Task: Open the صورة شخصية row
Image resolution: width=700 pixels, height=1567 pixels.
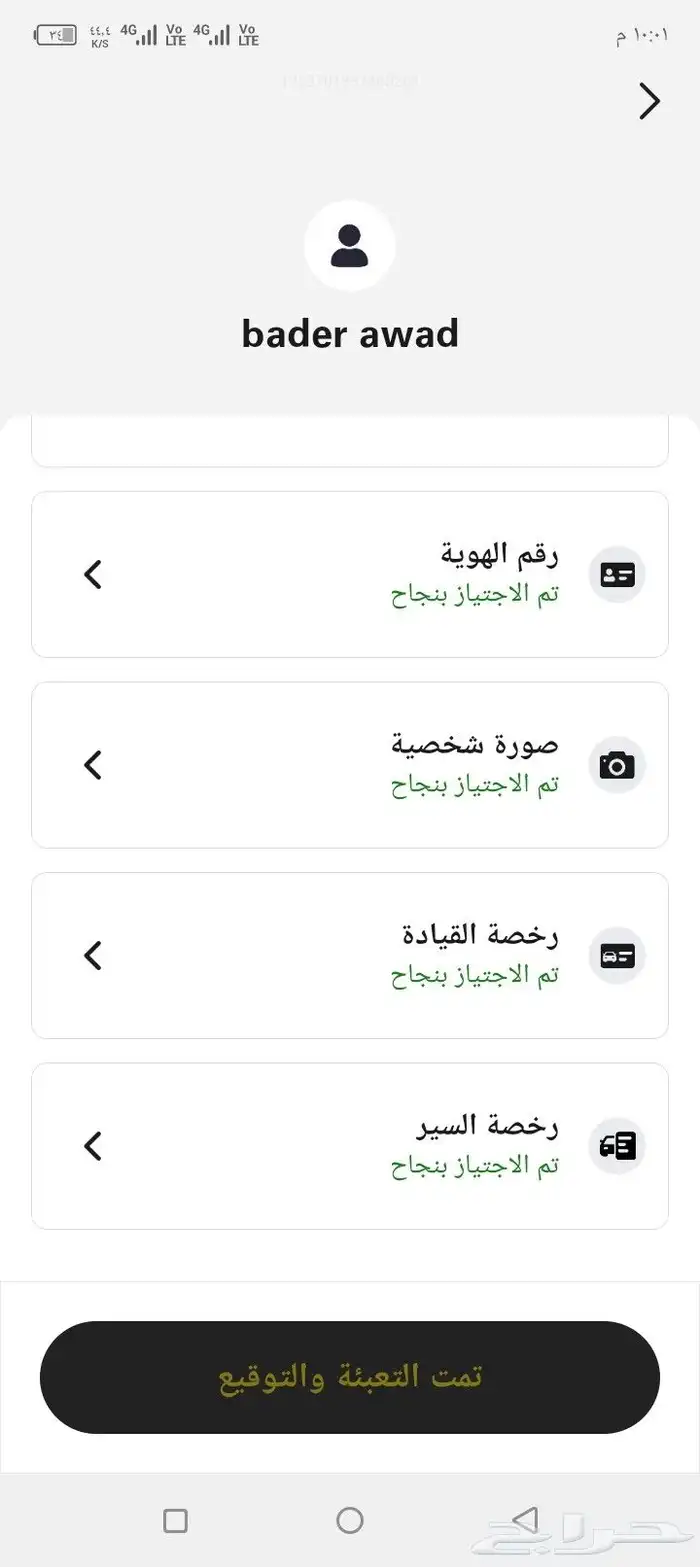Action: [350, 765]
